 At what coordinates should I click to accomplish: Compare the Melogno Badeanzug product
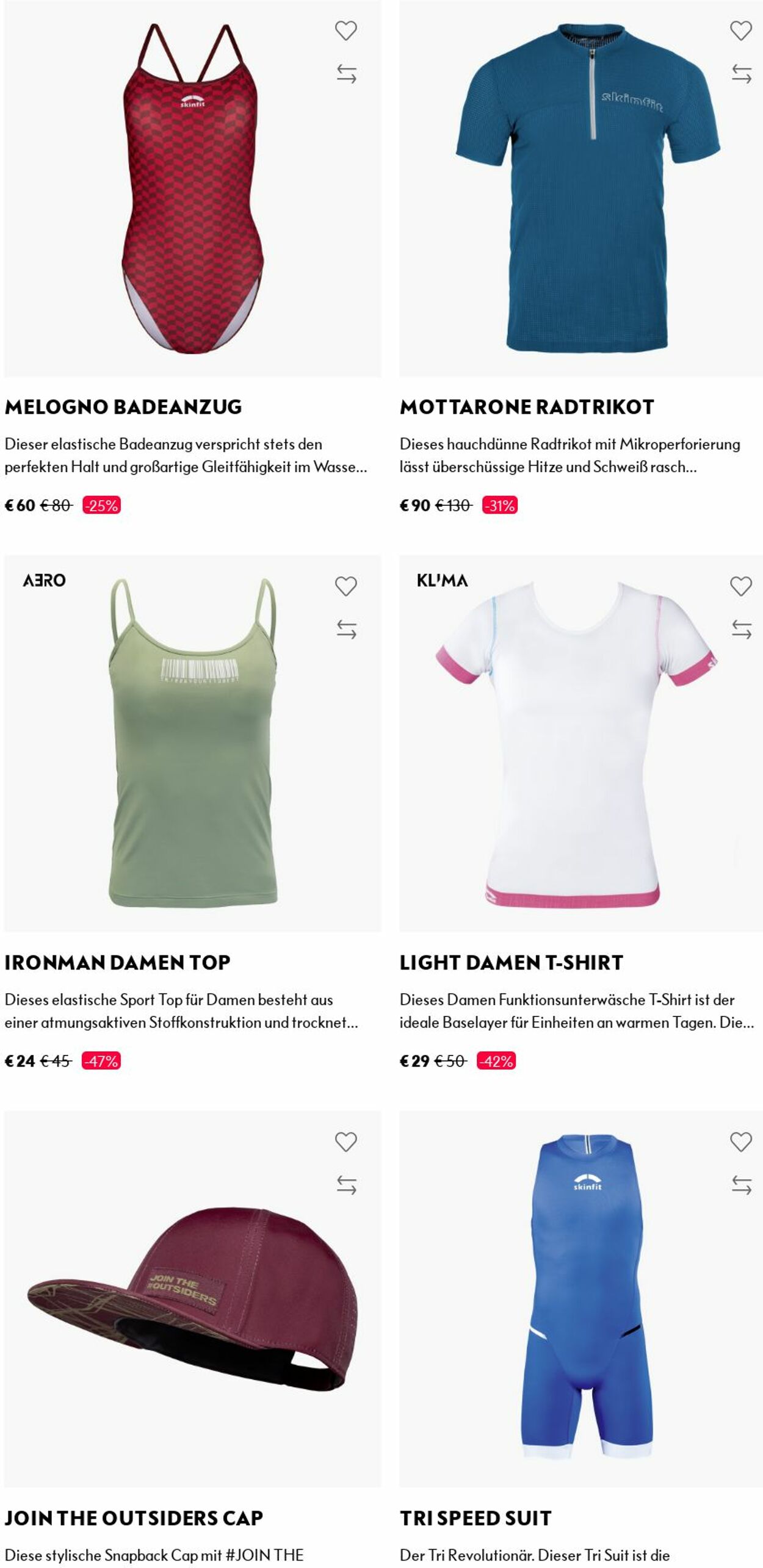346,74
